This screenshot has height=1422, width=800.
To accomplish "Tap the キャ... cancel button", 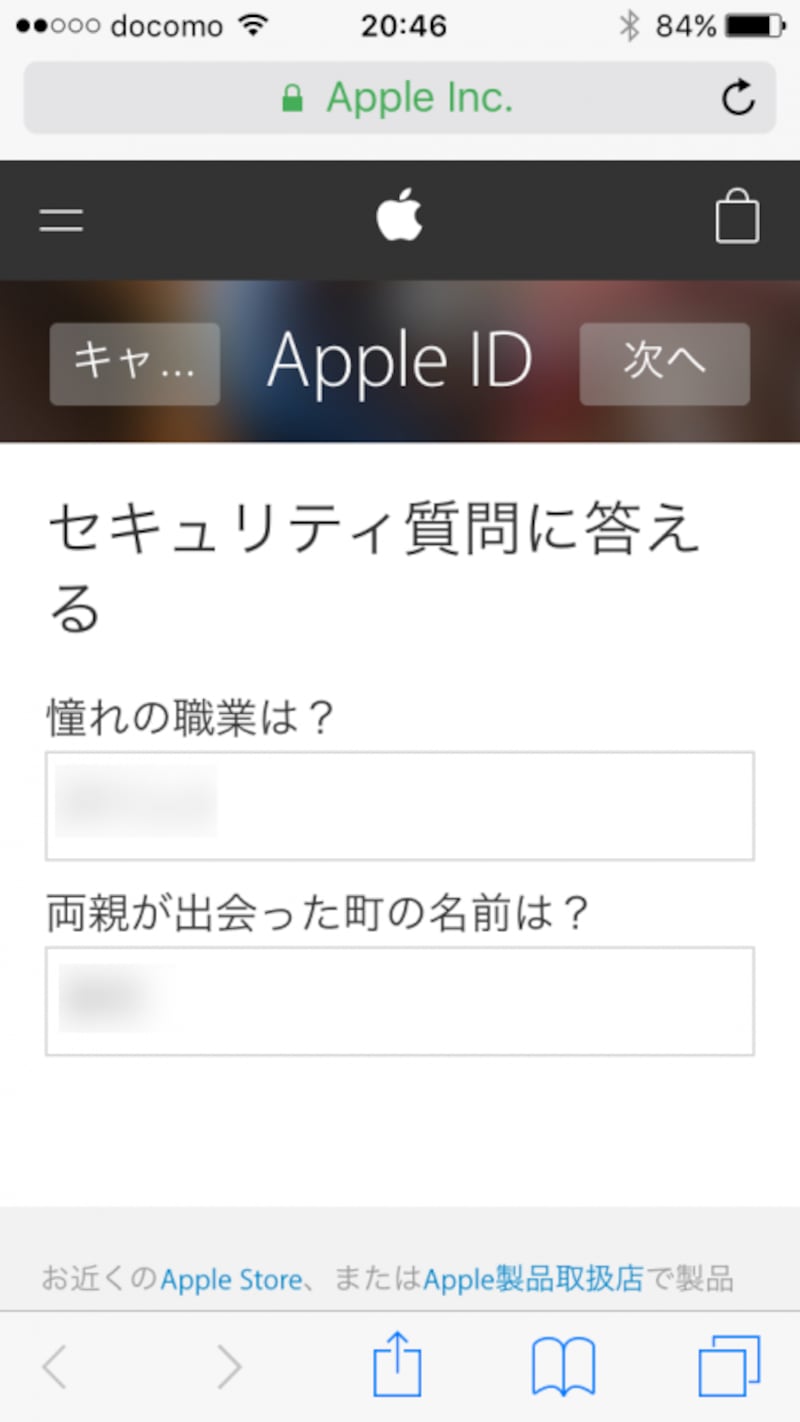I will point(134,363).
